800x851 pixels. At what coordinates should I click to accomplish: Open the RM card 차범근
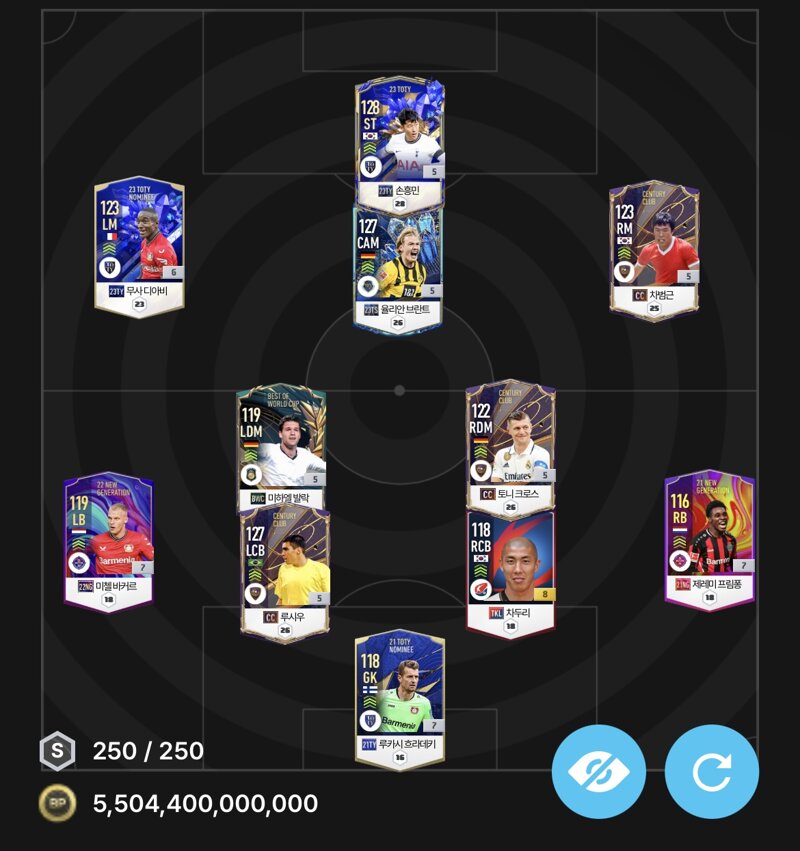[x=654, y=245]
